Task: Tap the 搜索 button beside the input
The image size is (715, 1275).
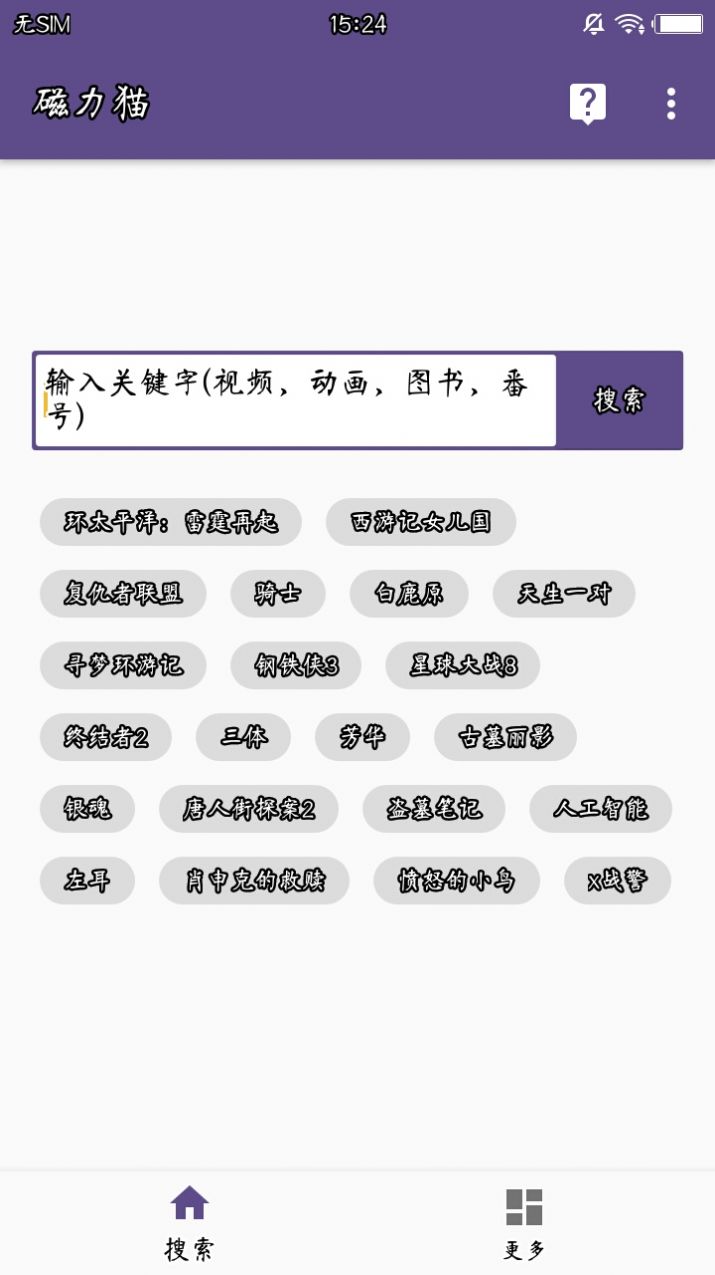Action: click(x=620, y=400)
